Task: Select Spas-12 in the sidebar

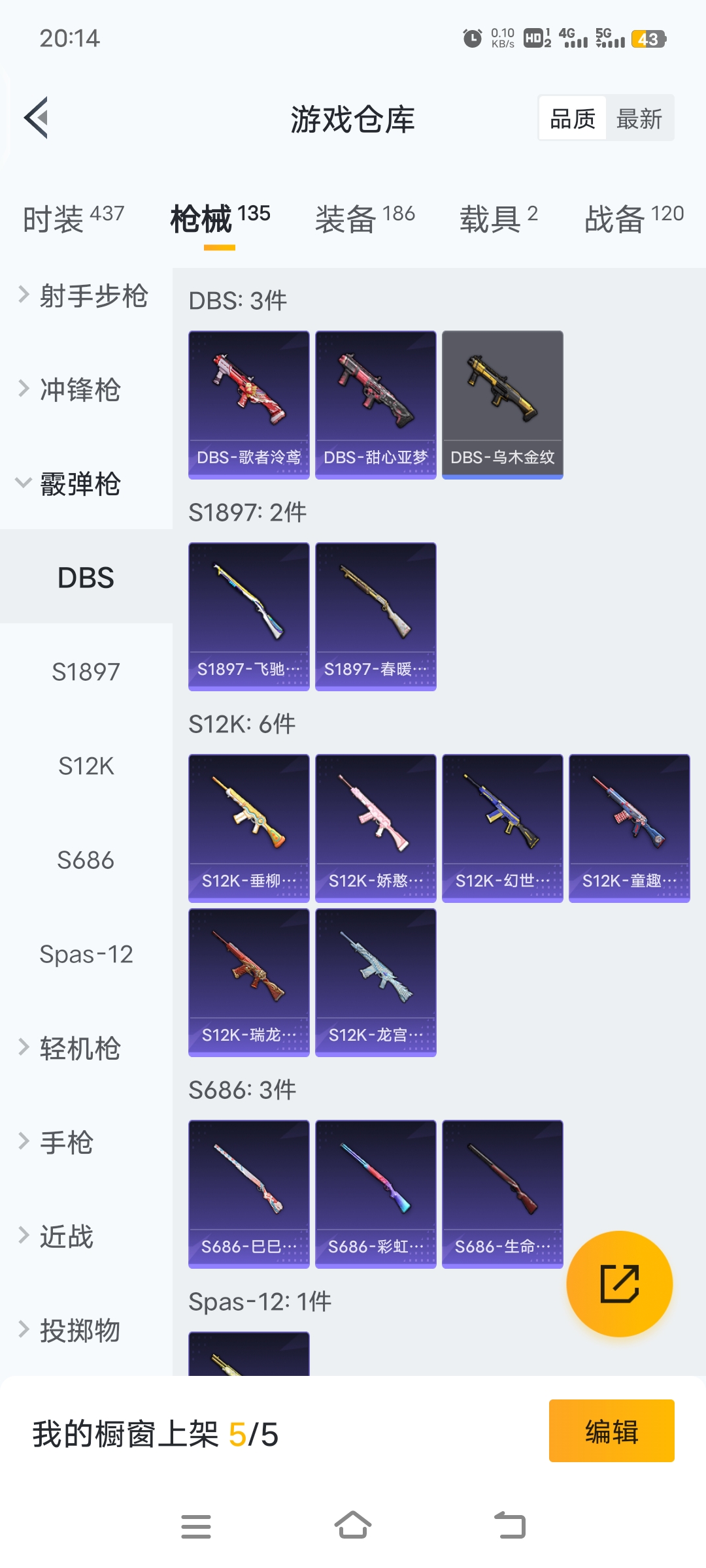Action: tap(86, 954)
